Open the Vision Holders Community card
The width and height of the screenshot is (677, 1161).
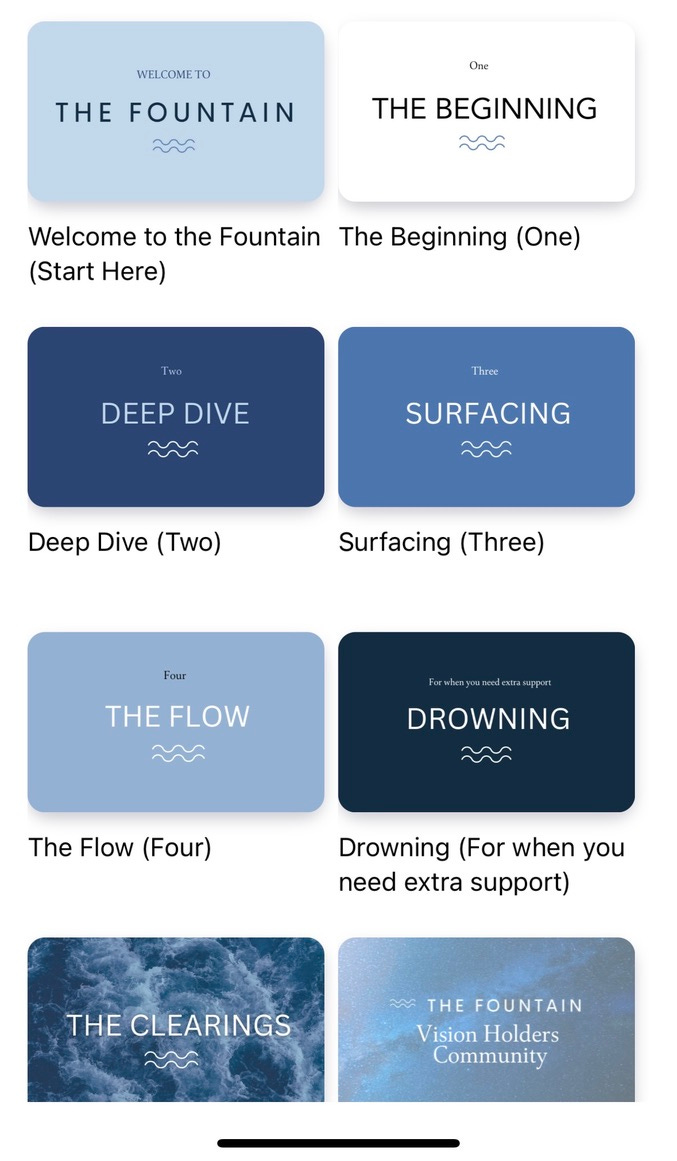487,1020
